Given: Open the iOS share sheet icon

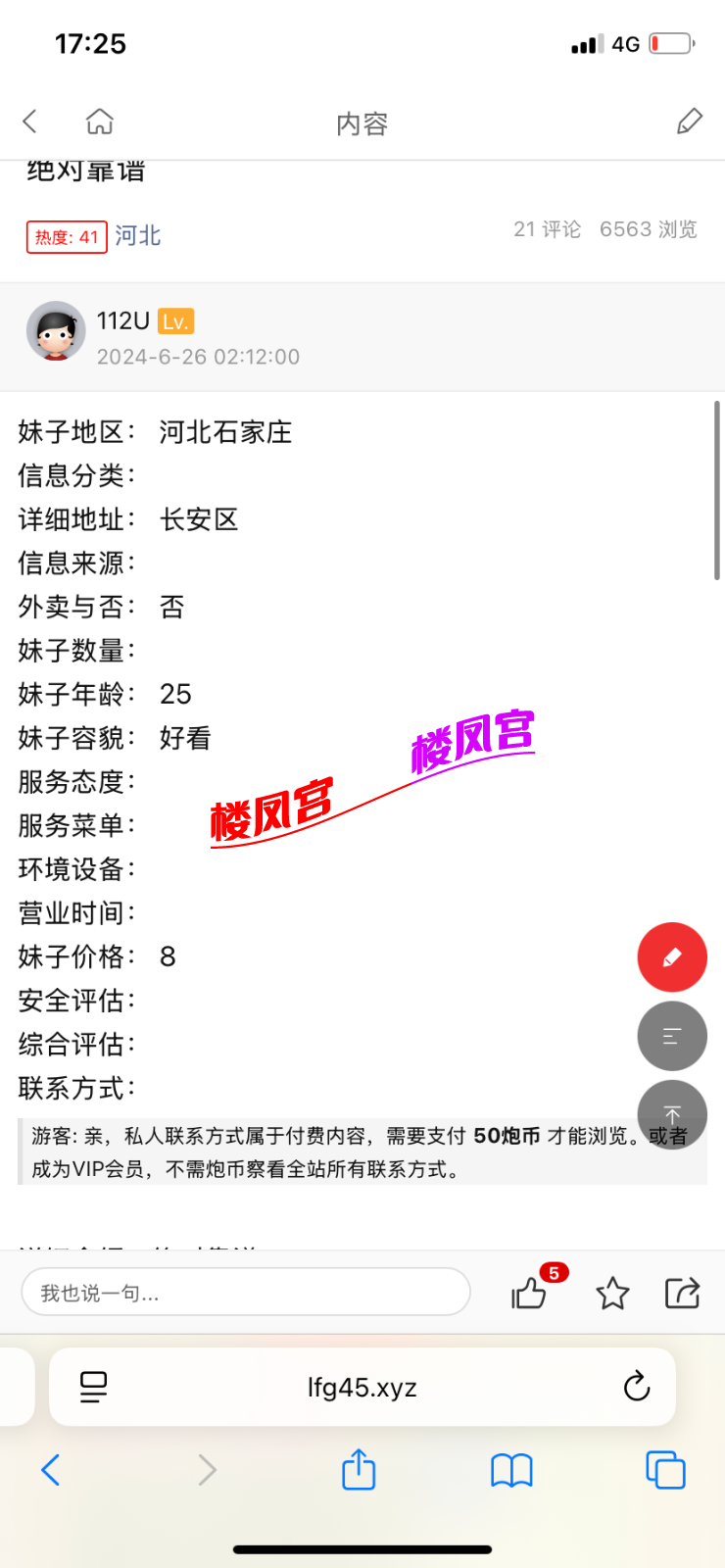Looking at the screenshot, I should pyautogui.click(x=362, y=1470).
